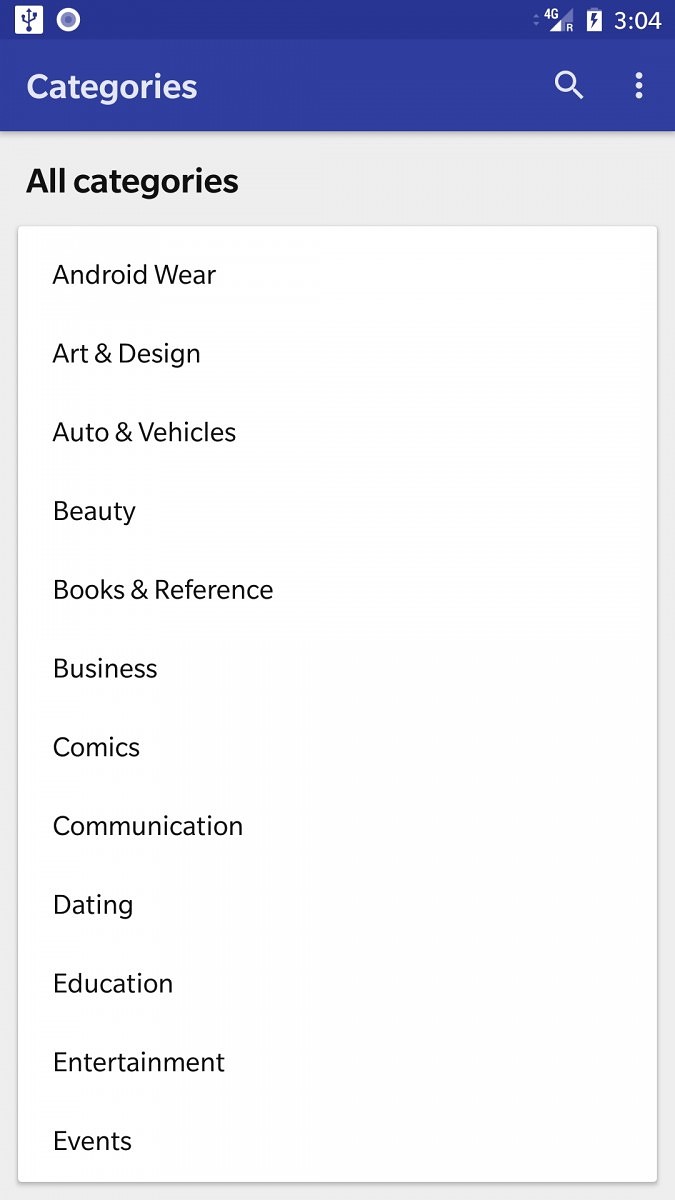
Task: Tap the Events category
Action: click(337, 1141)
